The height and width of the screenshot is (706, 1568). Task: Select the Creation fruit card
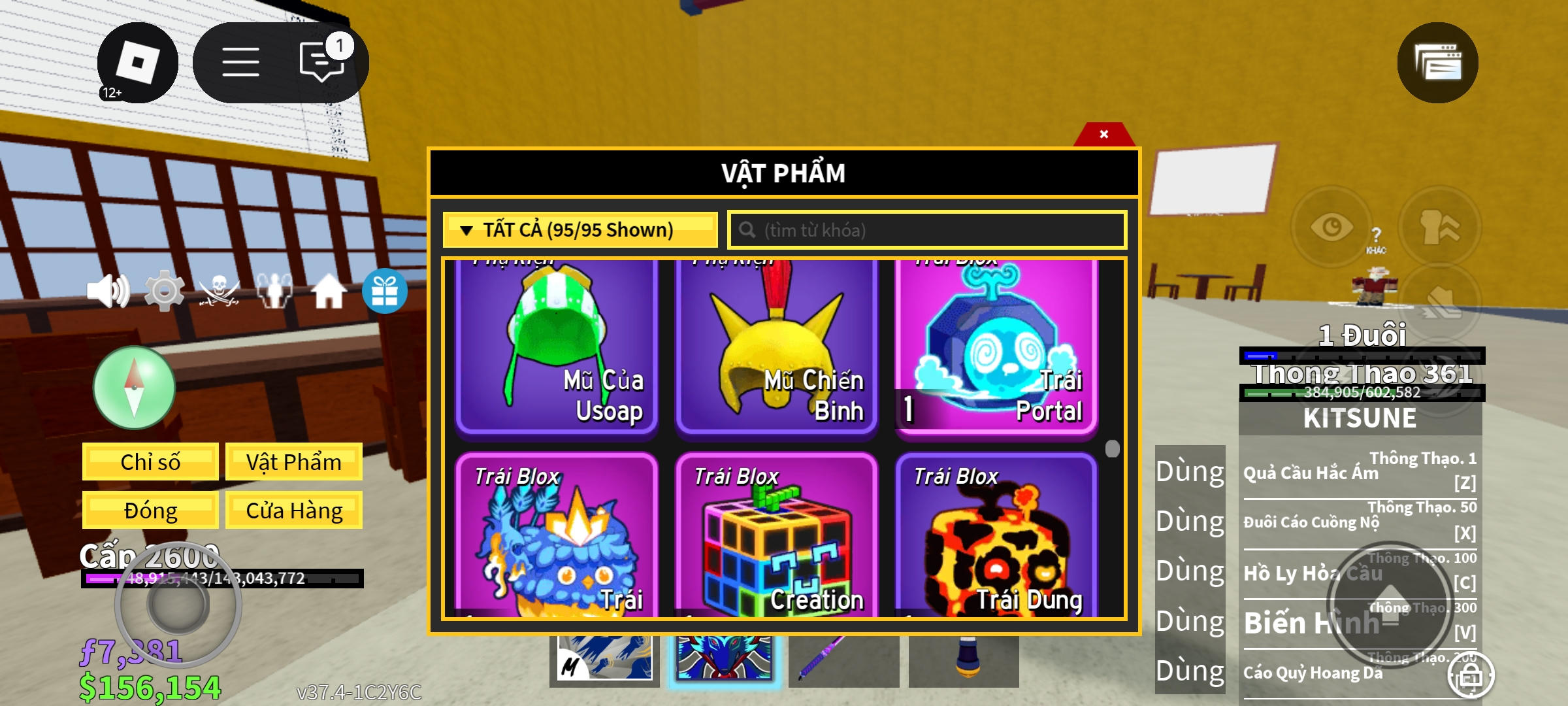776,536
